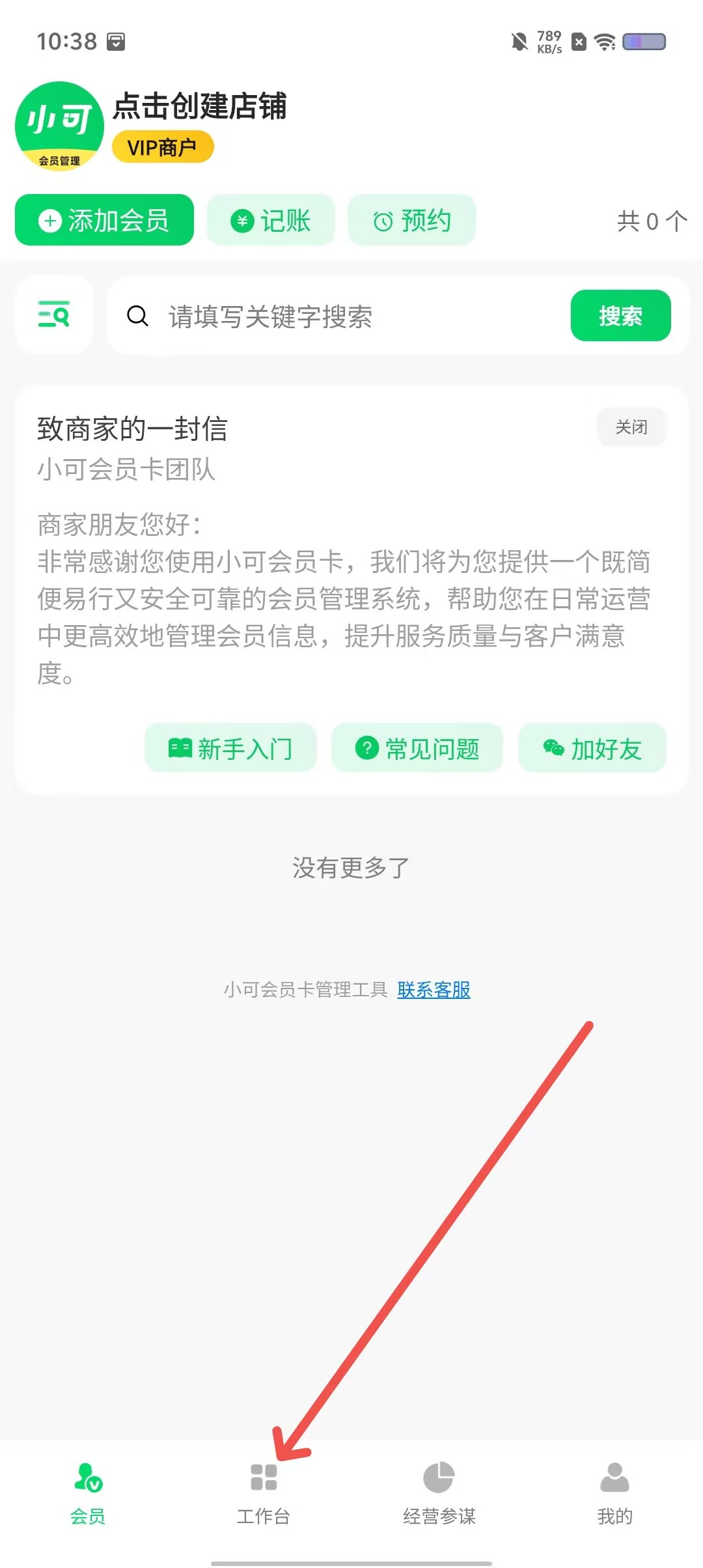Switch to the 经营参谋 tab
Image resolution: width=703 pixels, height=1568 pixels.
(x=439, y=1493)
